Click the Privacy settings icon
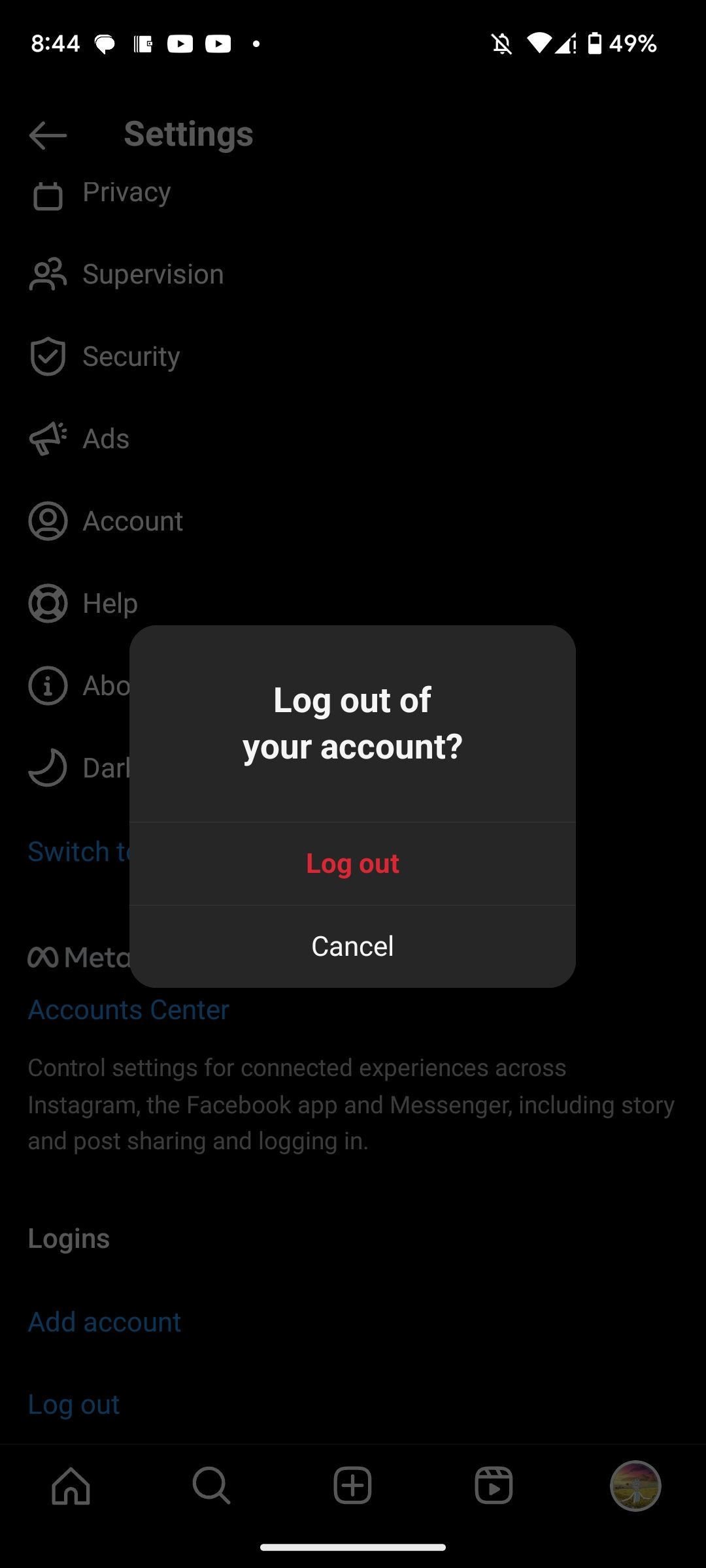The width and height of the screenshot is (706, 1568). point(46,194)
